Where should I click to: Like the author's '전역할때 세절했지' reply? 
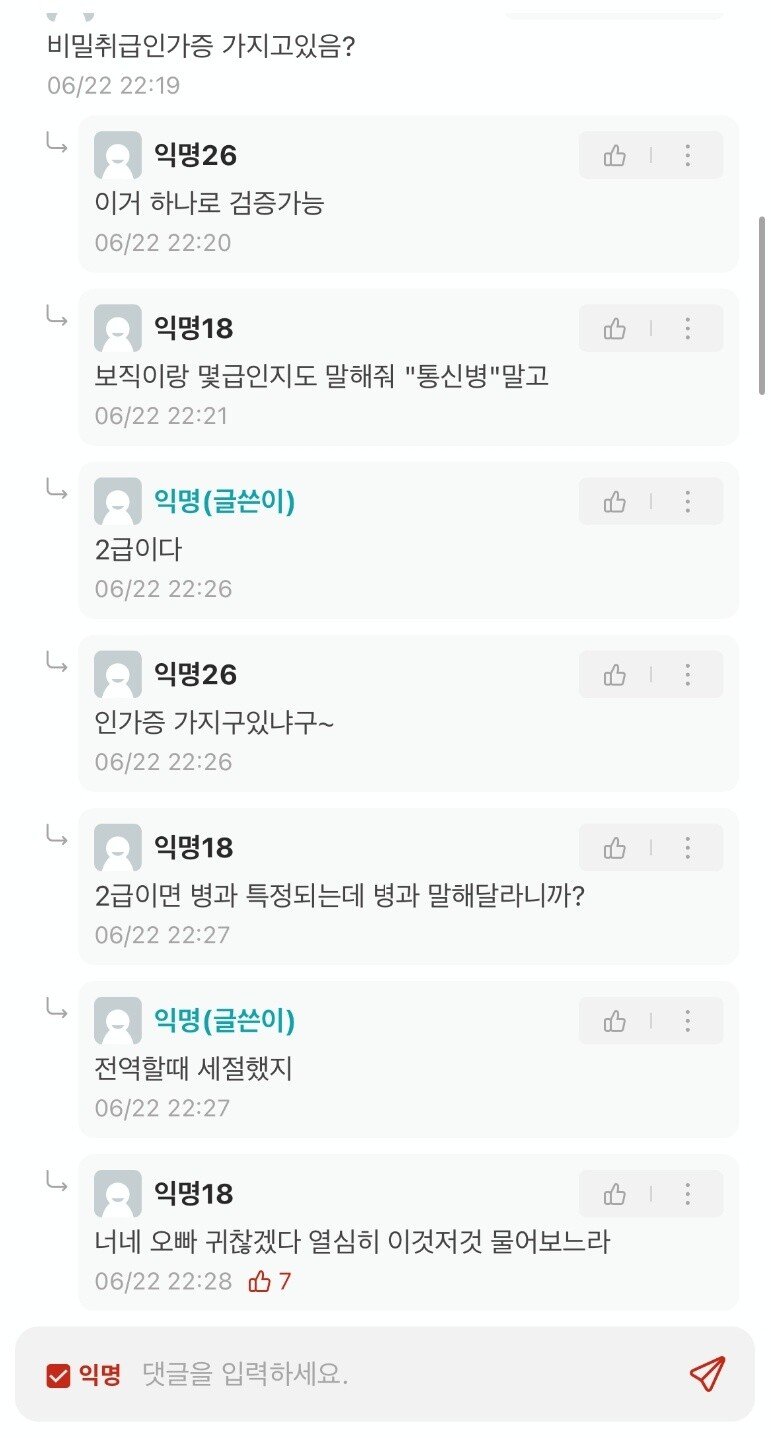pos(614,1022)
